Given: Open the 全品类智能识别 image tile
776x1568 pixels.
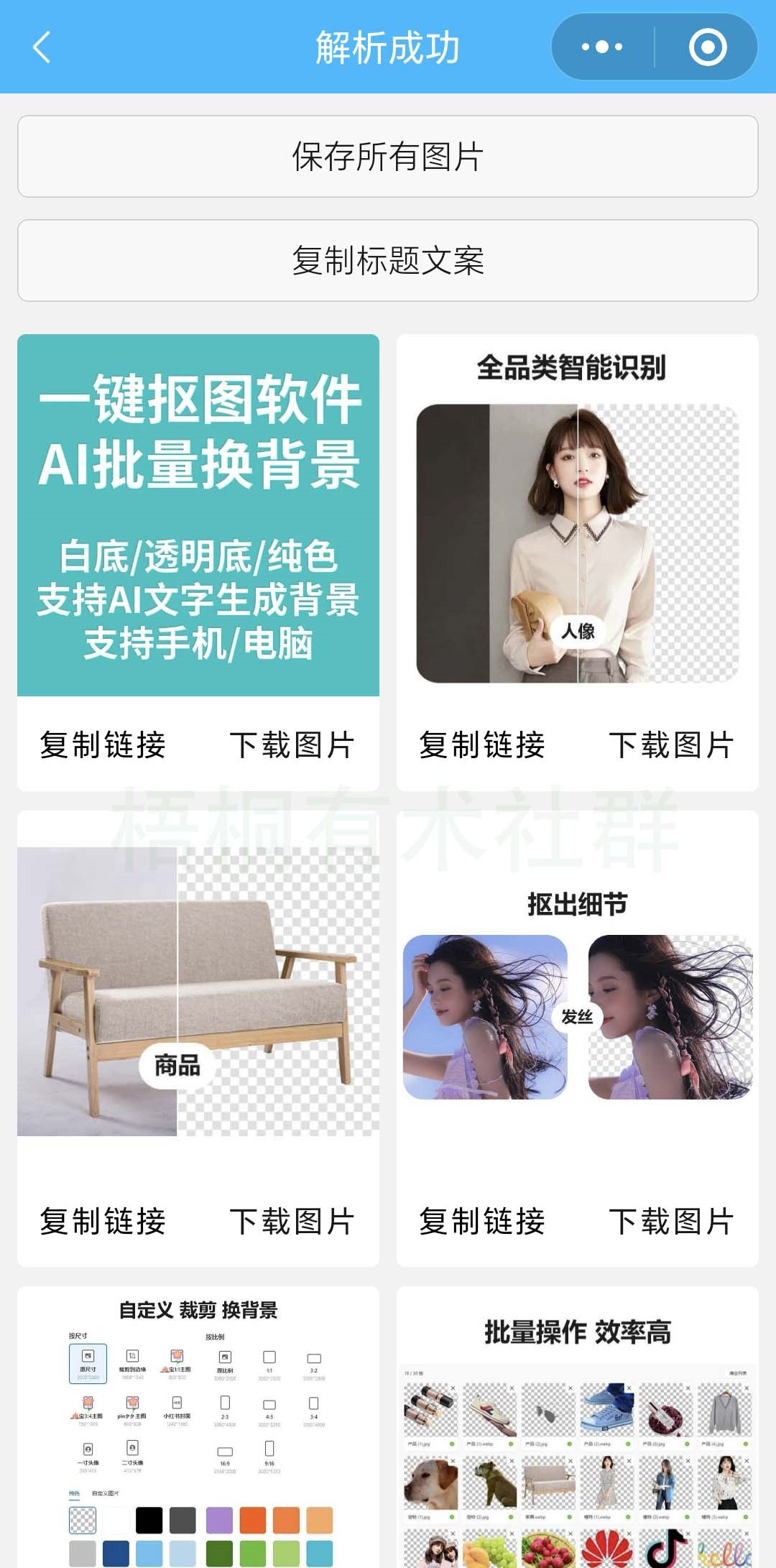Looking at the screenshot, I should pos(578,515).
